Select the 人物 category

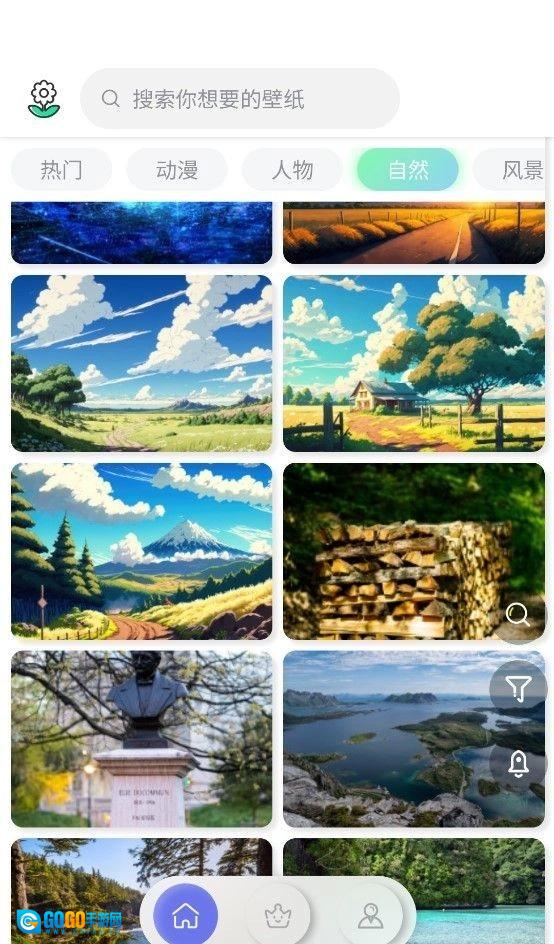[292, 170]
